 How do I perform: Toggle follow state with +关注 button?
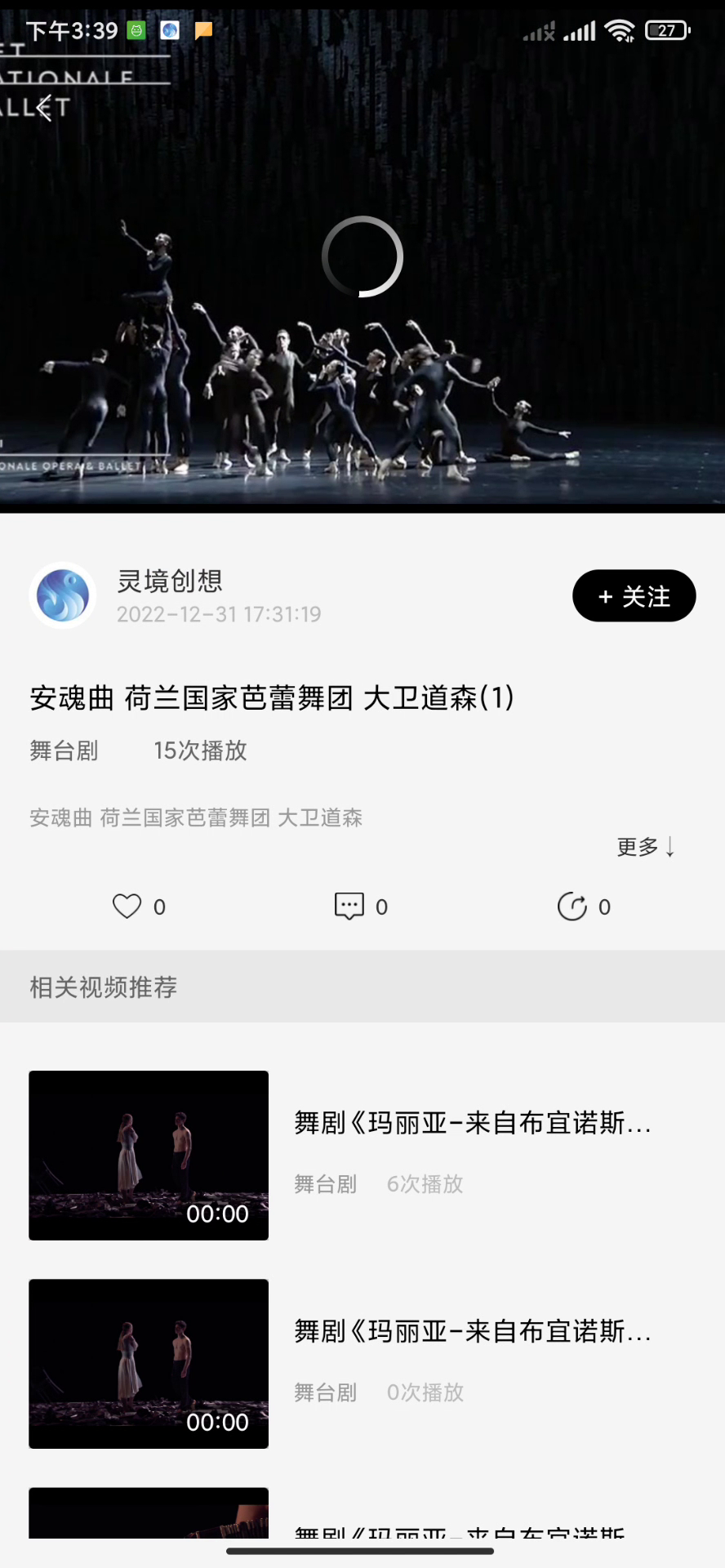(634, 596)
